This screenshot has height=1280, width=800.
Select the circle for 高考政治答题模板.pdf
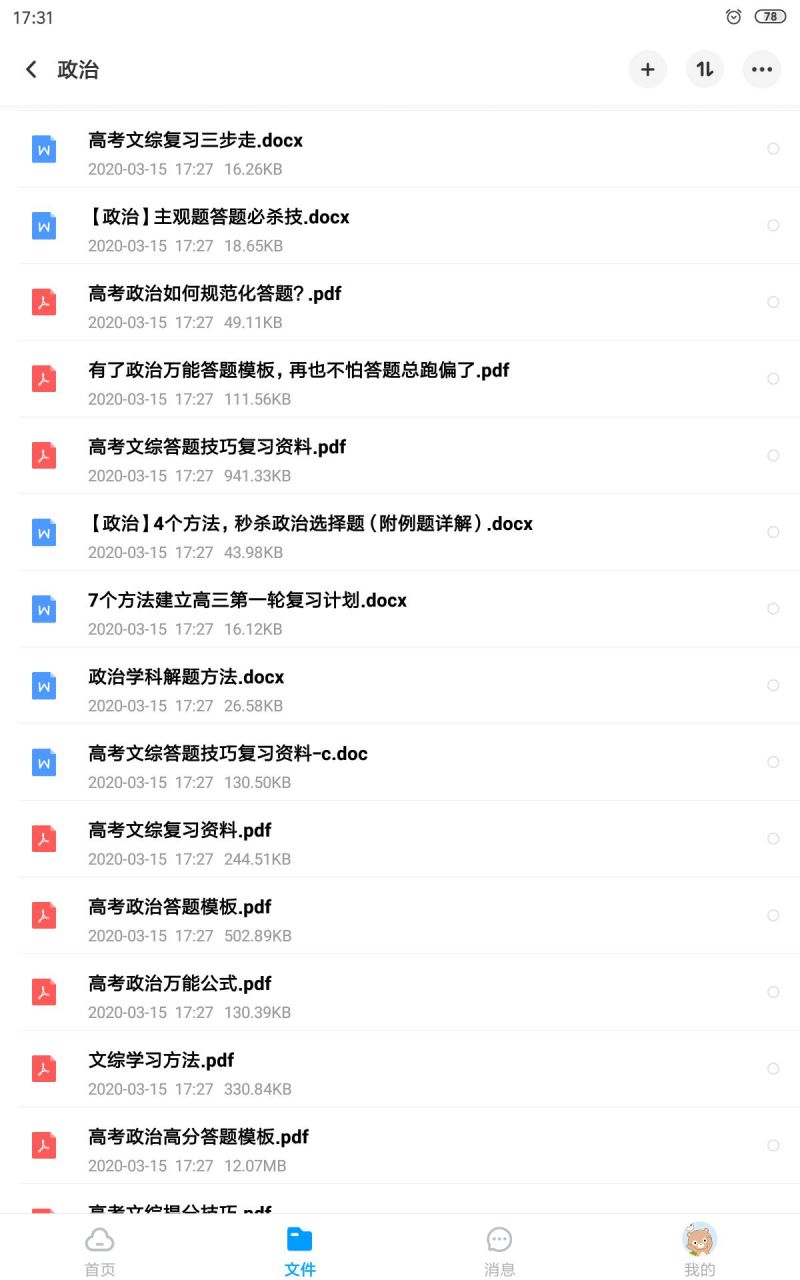(773, 915)
